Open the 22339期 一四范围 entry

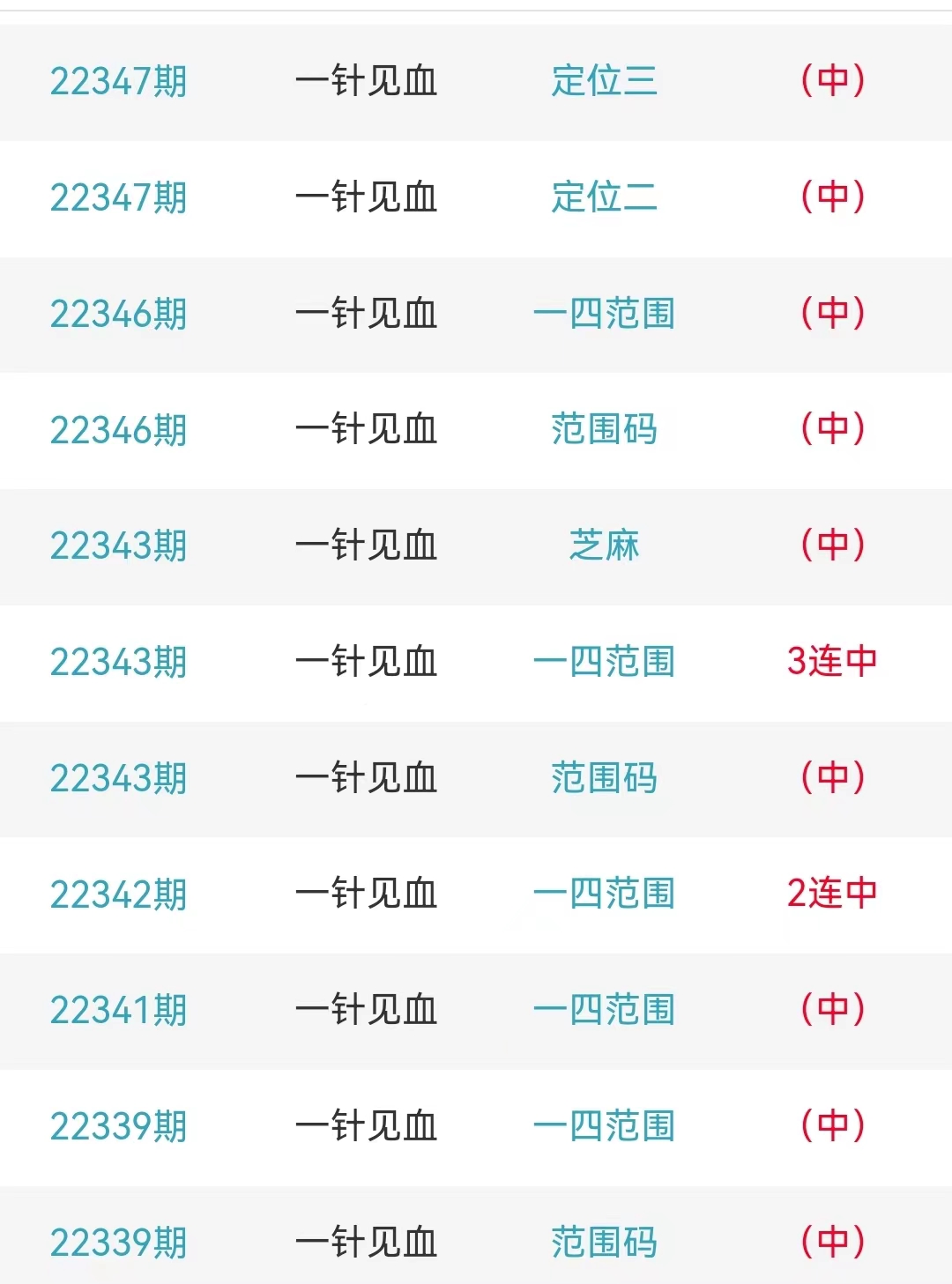pyautogui.click(x=604, y=1126)
